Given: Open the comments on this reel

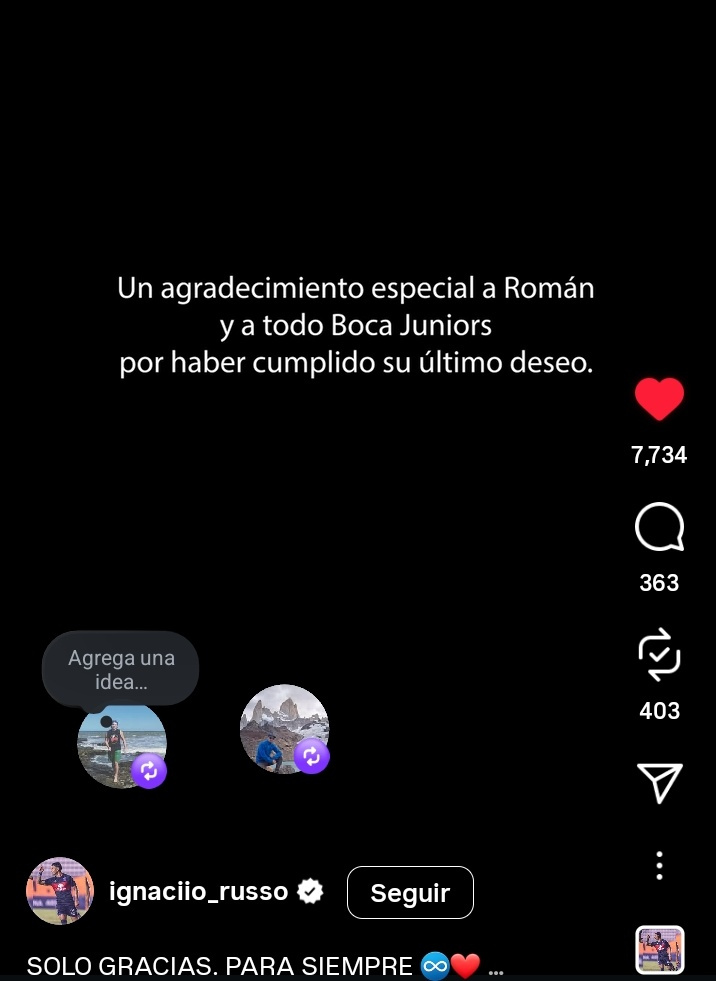Looking at the screenshot, I should click(x=659, y=527).
